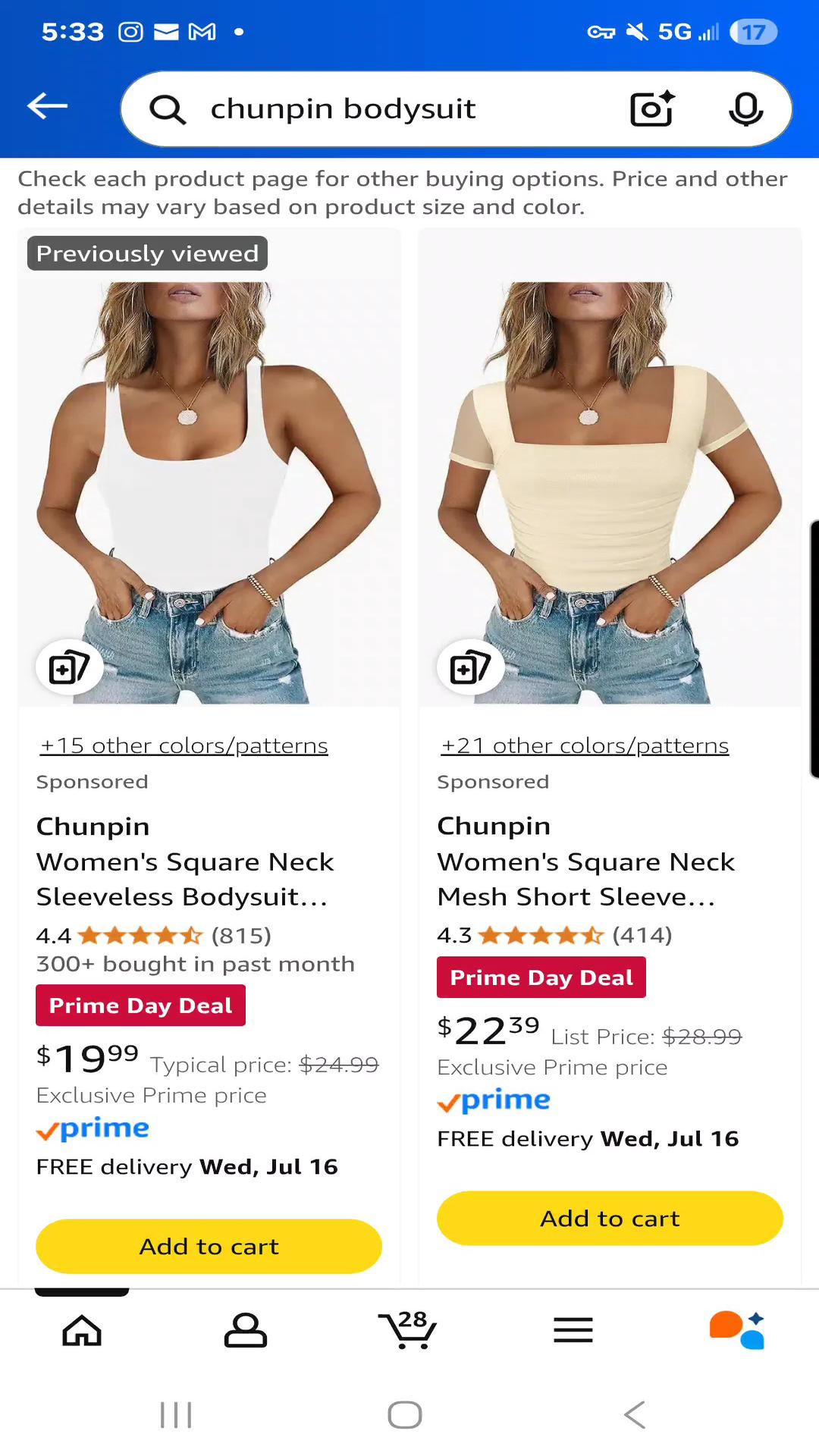Add the sleeveless bodysuit to cart
819x1456 pixels.
[209, 1246]
